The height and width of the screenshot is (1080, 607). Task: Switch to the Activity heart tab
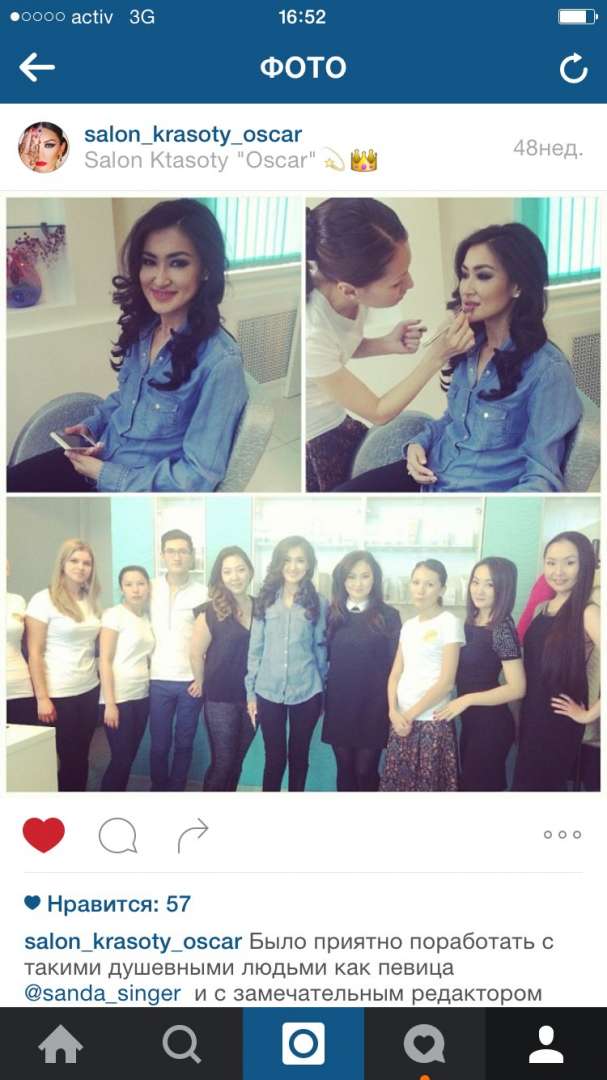[x=424, y=1043]
